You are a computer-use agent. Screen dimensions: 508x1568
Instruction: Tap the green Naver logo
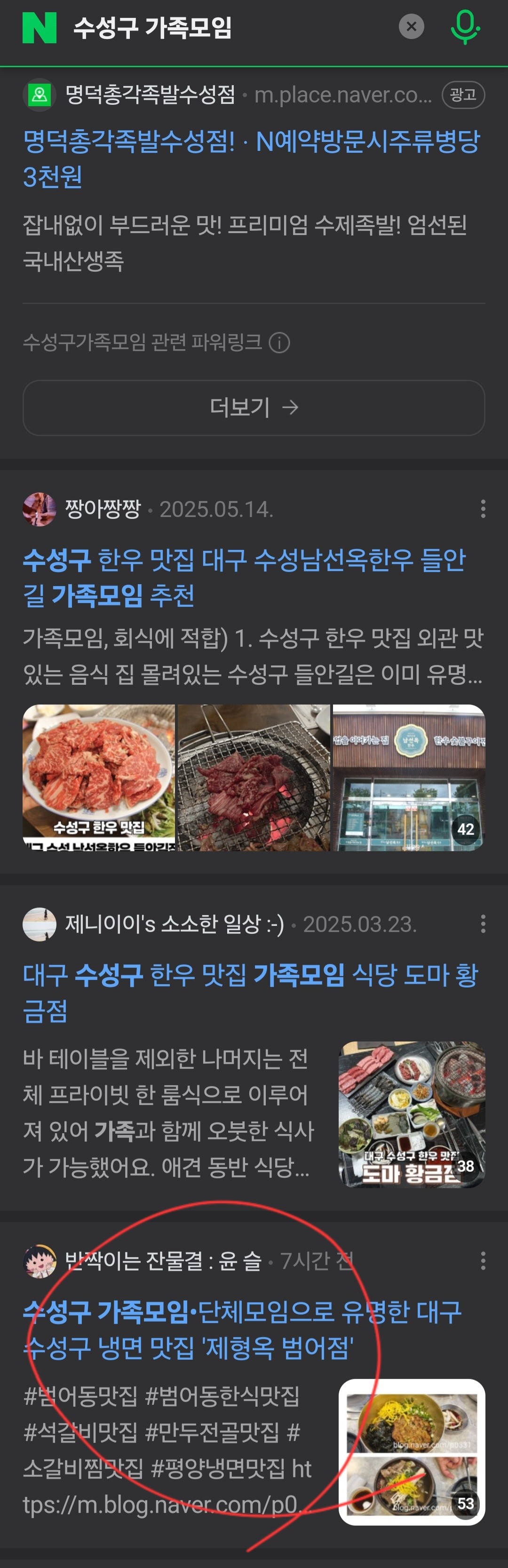point(39,27)
